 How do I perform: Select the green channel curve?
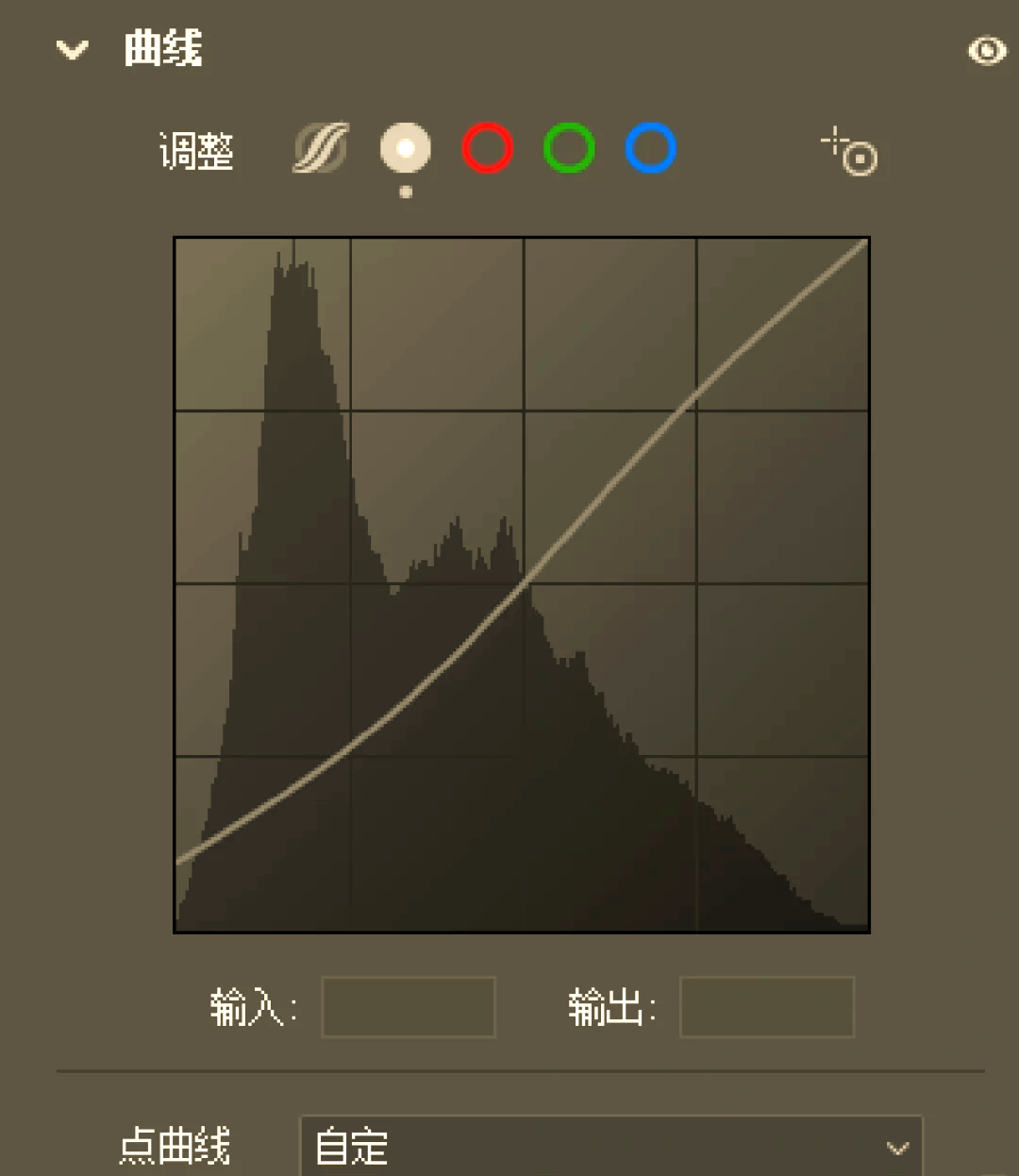pyautogui.click(x=569, y=148)
